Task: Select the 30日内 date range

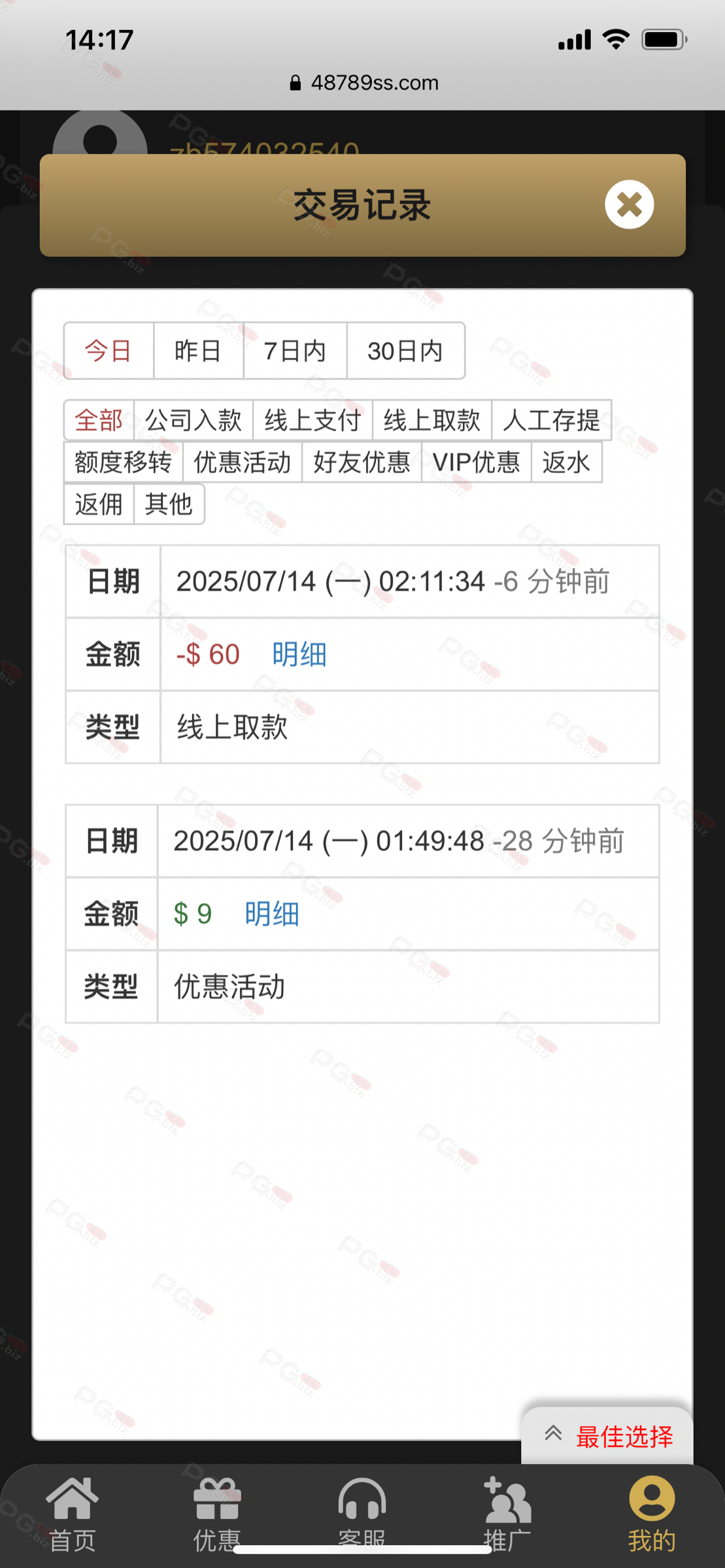Action: pyautogui.click(x=405, y=351)
